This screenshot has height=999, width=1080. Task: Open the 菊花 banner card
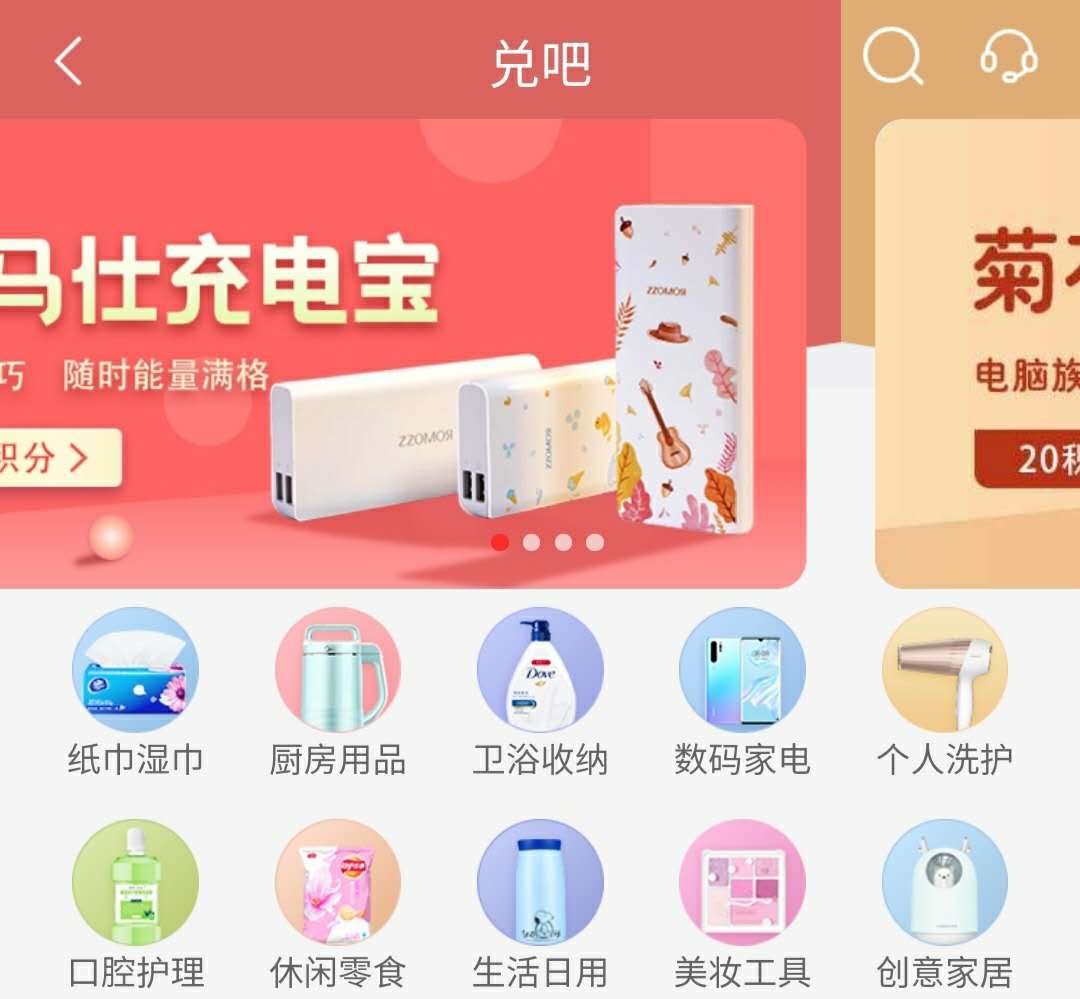[x=980, y=350]
